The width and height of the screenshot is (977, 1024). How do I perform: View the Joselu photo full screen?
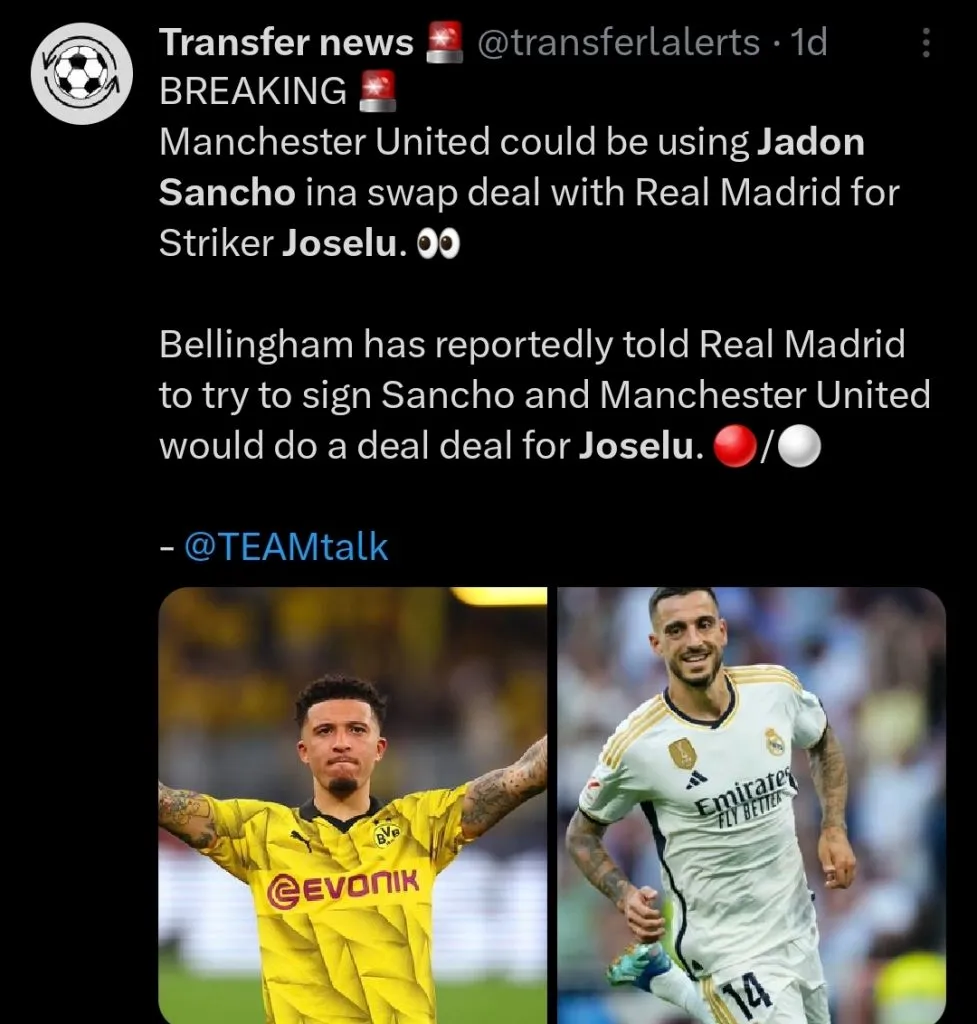coord(750,805)
